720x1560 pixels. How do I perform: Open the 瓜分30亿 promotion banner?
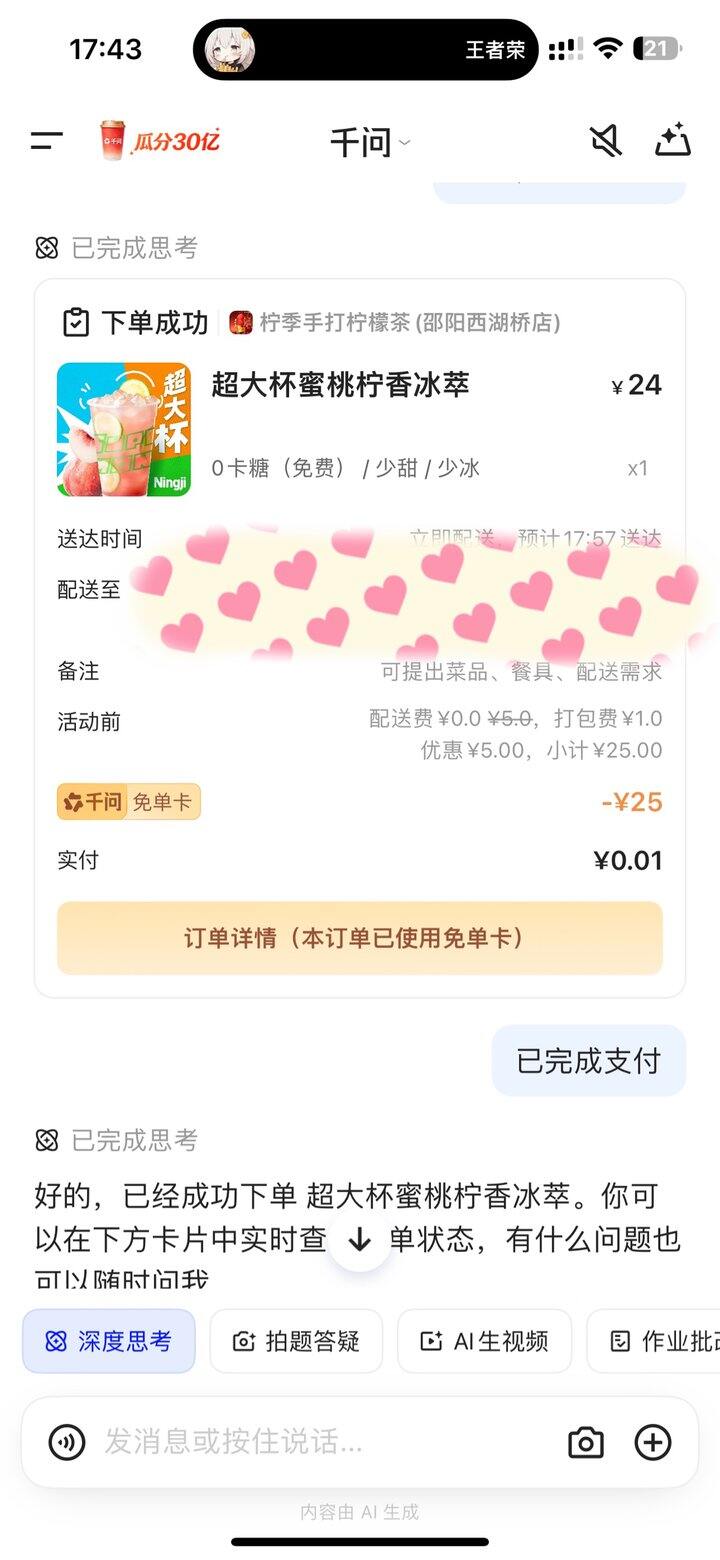pos(160,141)
